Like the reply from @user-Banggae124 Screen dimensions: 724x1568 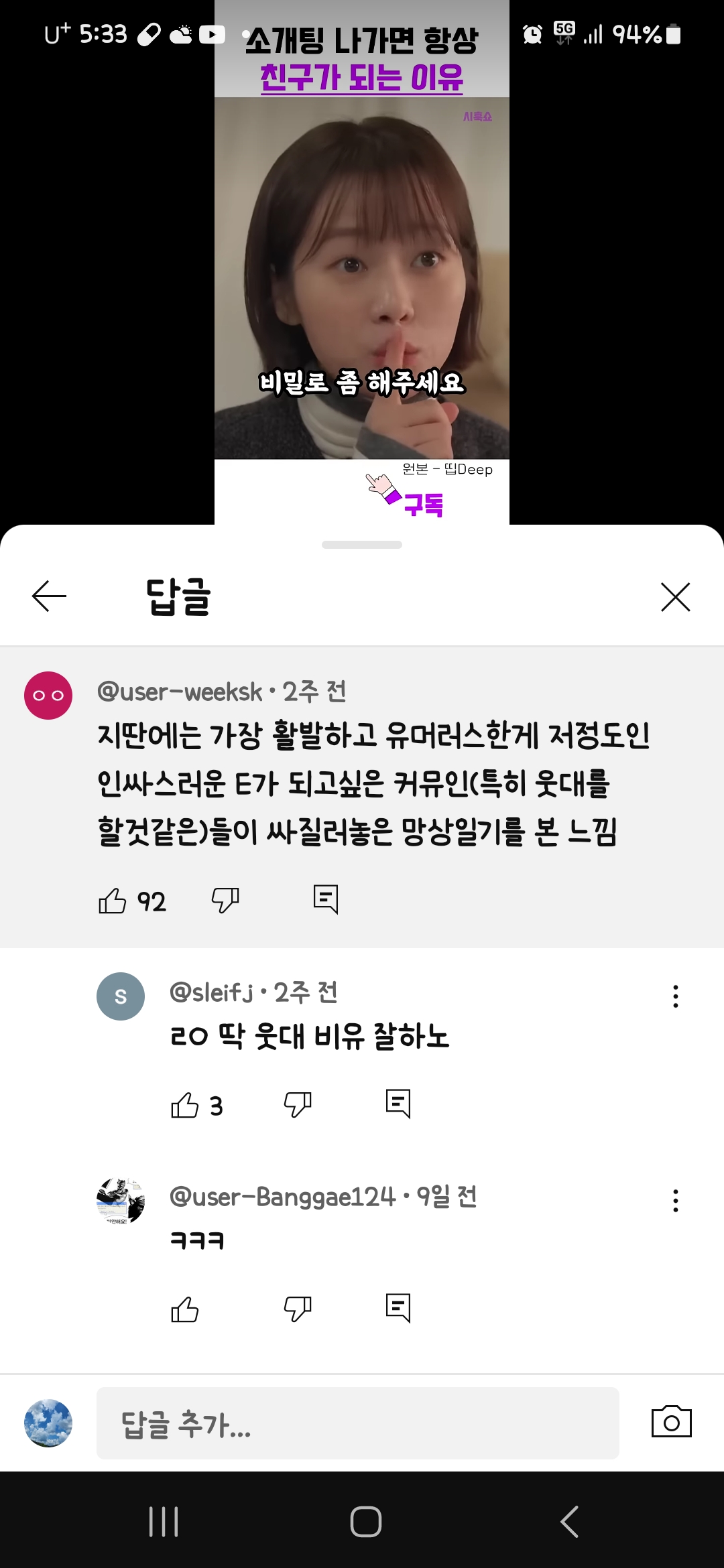184,1309
